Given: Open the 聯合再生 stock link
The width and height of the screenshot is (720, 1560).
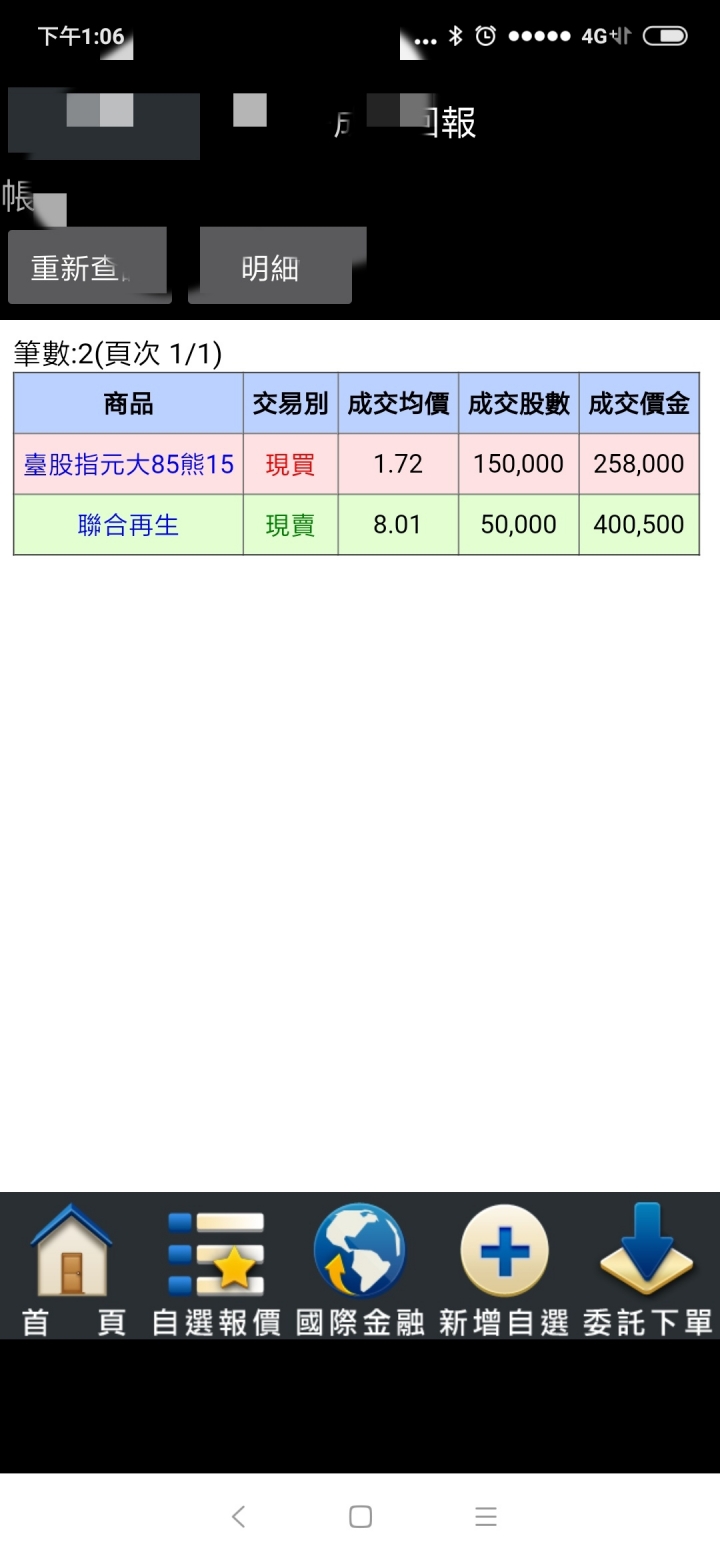Looking at the screenshot, I should (x=129, y=525).
